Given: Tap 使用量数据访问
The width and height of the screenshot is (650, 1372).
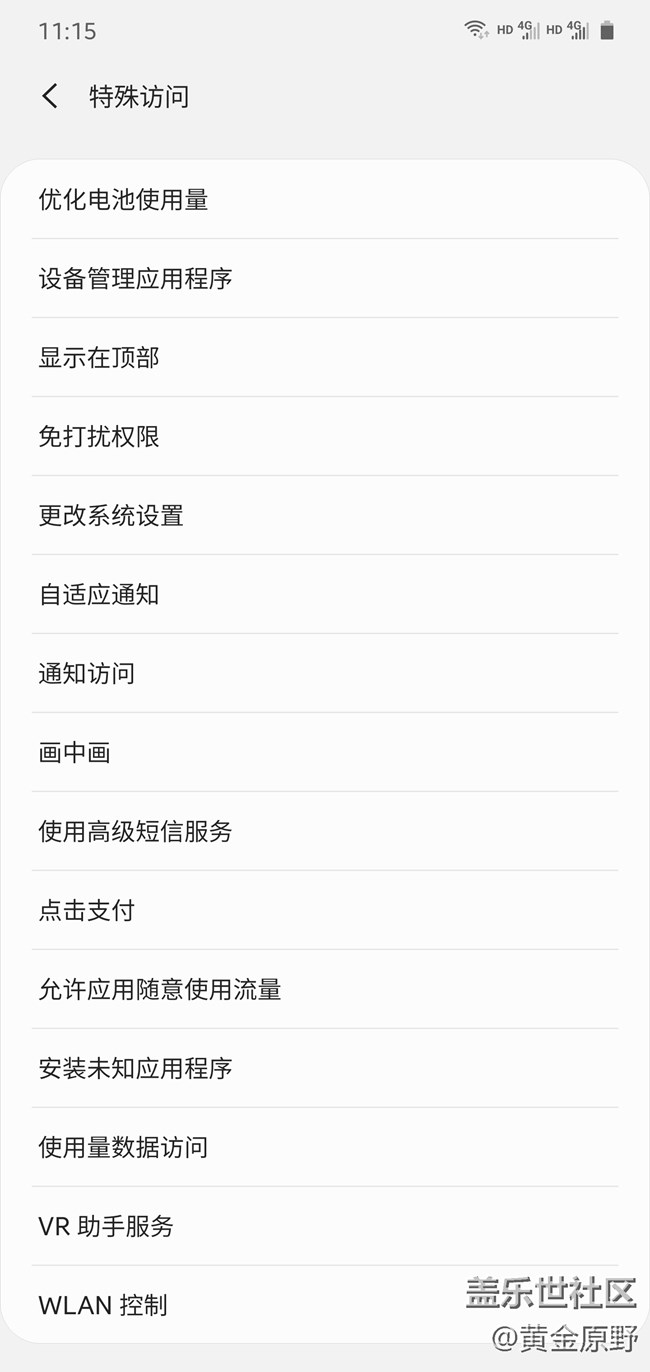Looking at the screenshot, I should (x=124, y=1148).
